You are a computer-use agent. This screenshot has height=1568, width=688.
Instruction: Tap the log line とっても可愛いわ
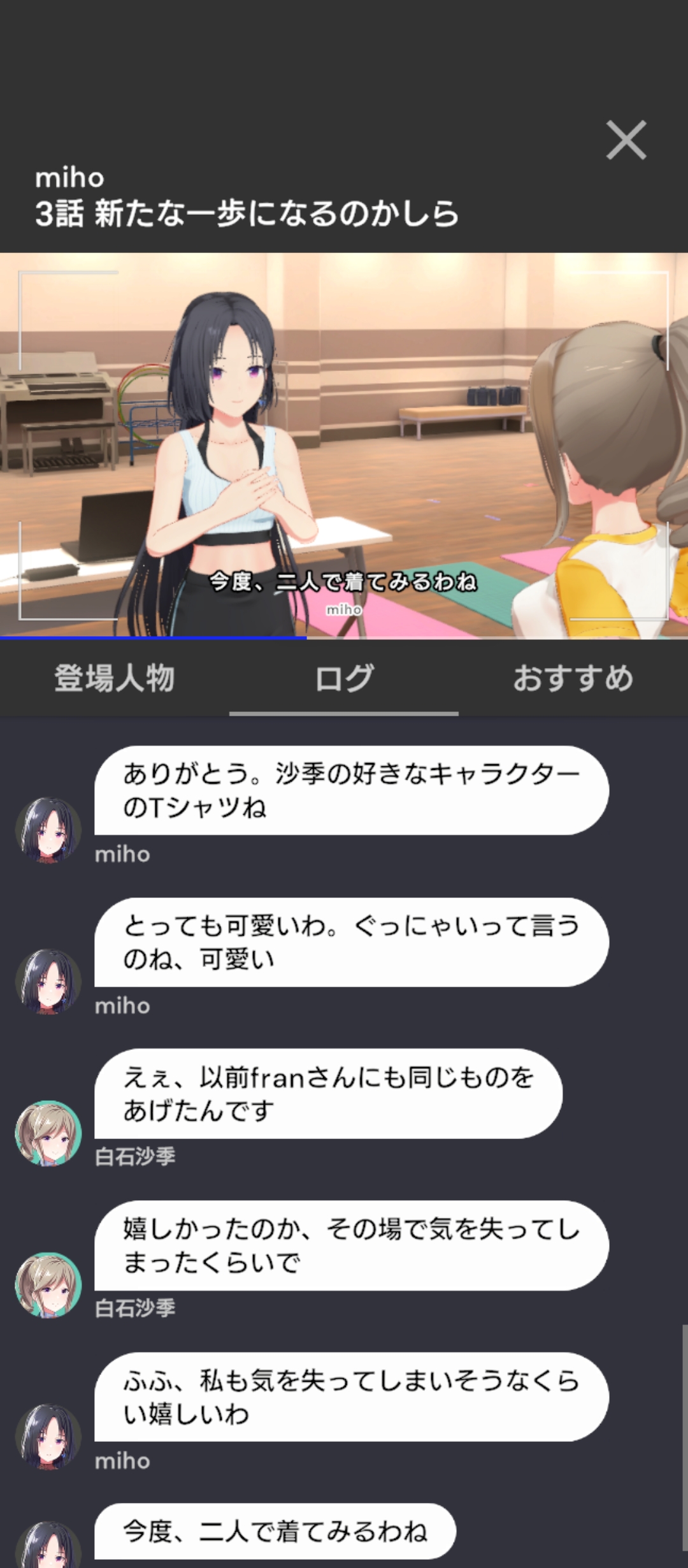pos(351,942)
